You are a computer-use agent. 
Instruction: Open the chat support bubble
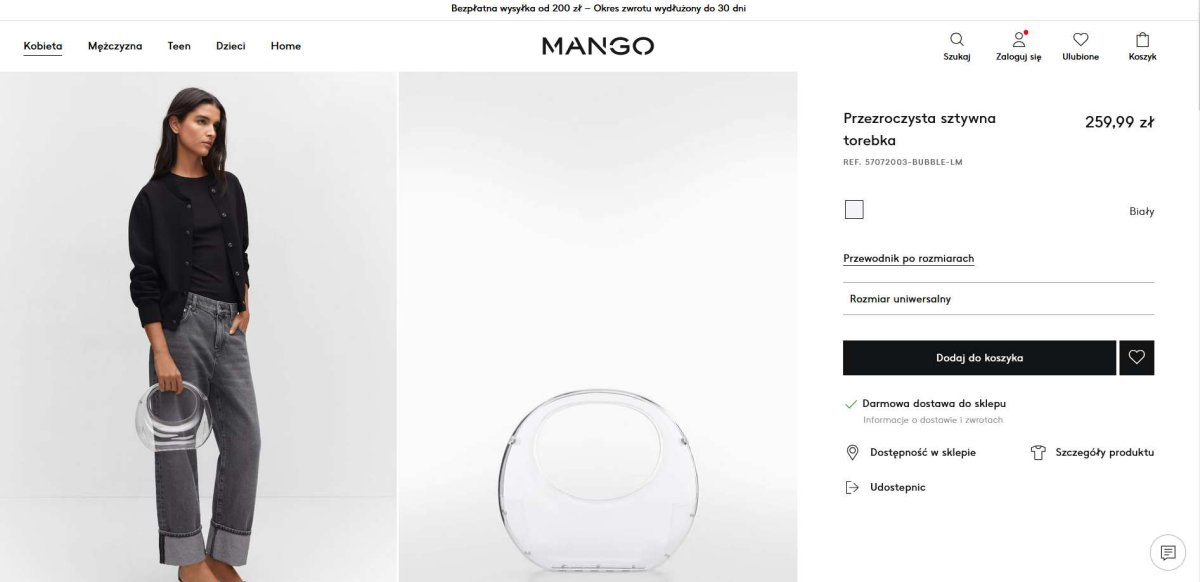coord(1166,552)
